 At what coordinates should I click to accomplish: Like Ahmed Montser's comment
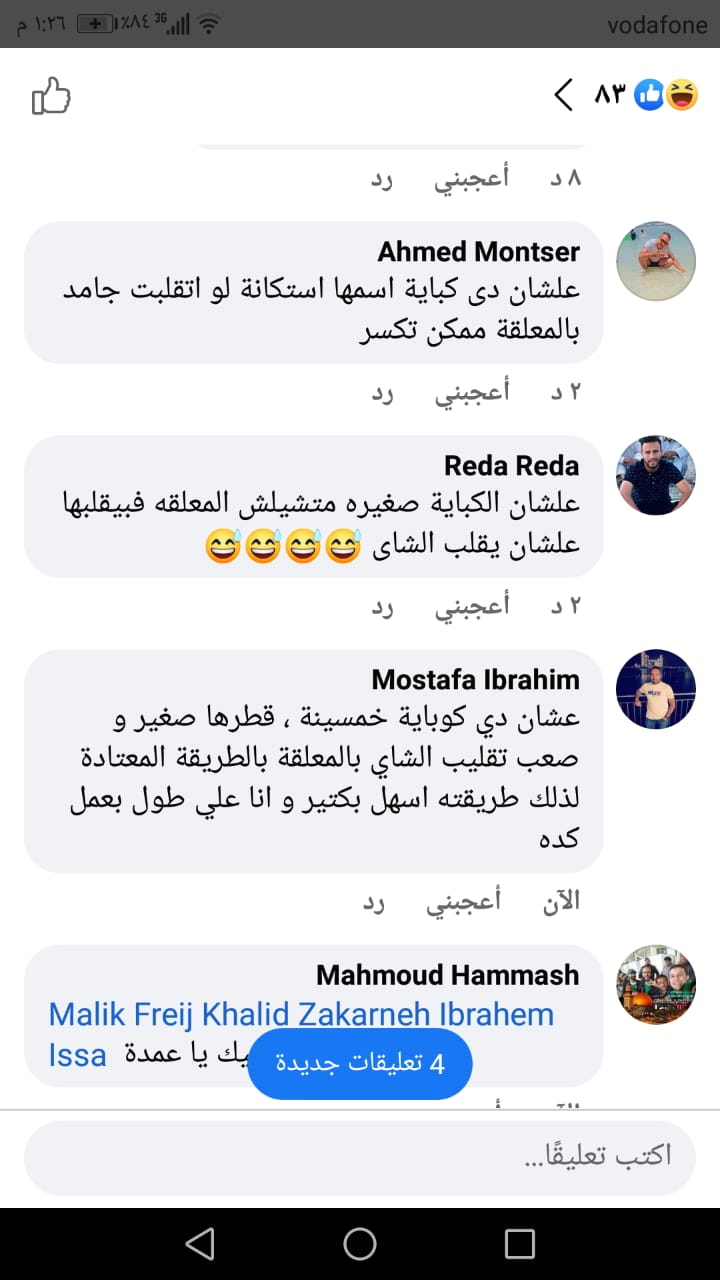pyautogui.click(x=471, y=393)
